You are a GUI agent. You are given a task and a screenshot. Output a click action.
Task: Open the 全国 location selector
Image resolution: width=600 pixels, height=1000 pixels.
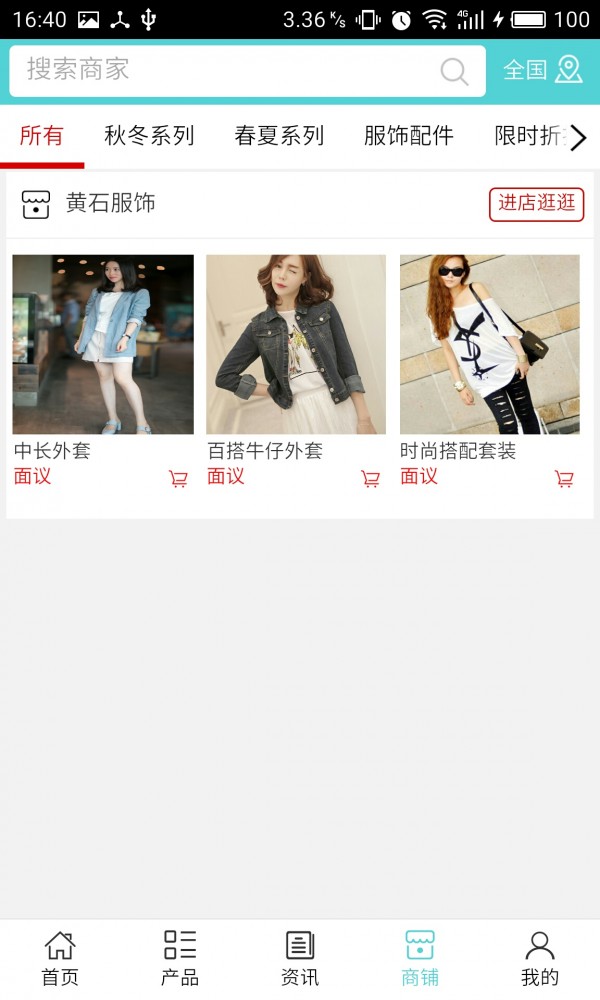[542, 70]
